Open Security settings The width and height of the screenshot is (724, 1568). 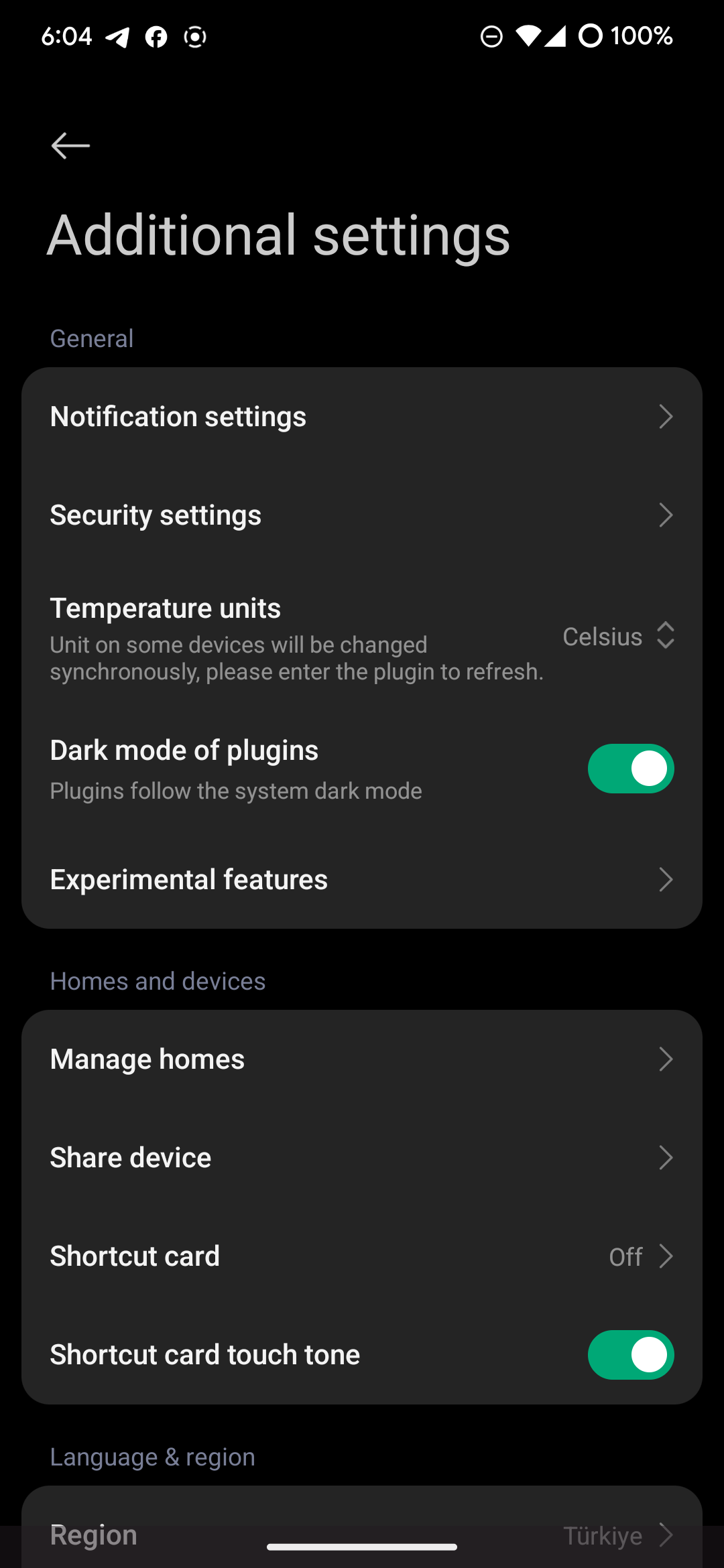pyautogui.click(x=362, y=515)
